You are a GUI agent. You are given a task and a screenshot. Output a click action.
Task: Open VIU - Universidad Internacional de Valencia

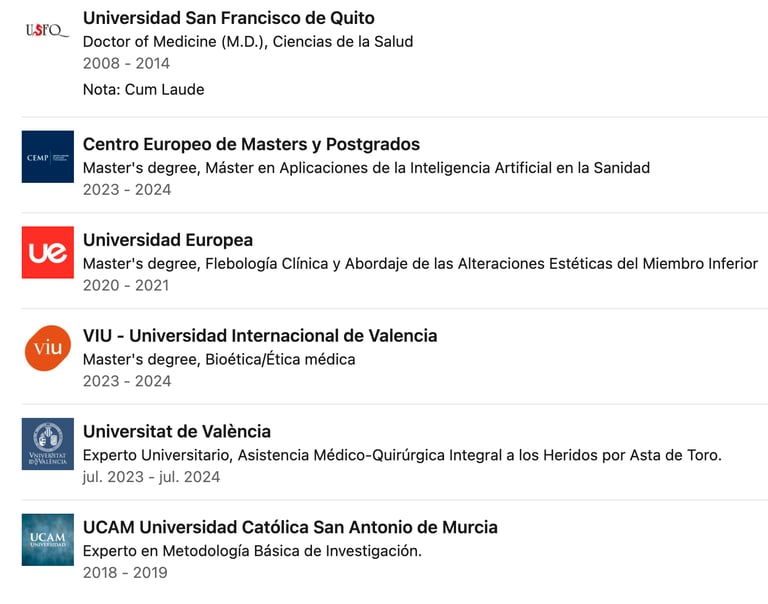click(x=260, y=336)
